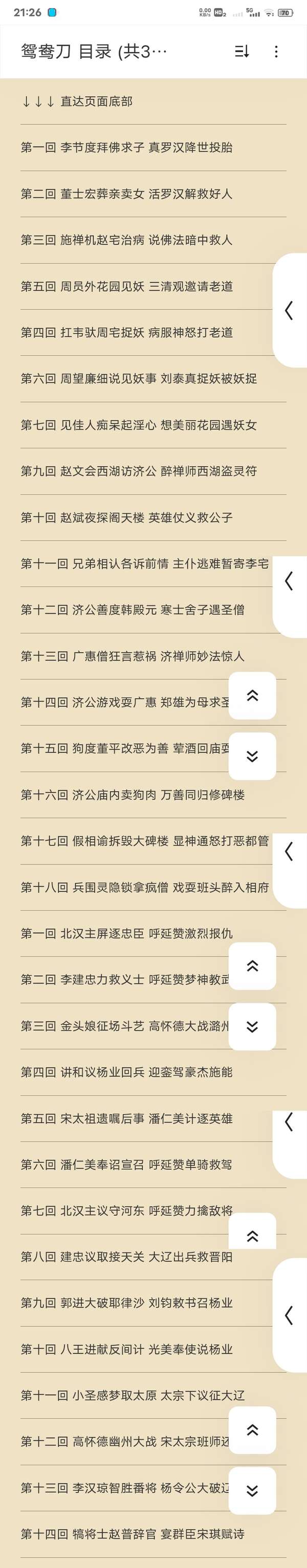Viewport: 307px width, 1568px height.
Task: Go to 第六回 周望廉细说见妖事
Action: point(139,379)
